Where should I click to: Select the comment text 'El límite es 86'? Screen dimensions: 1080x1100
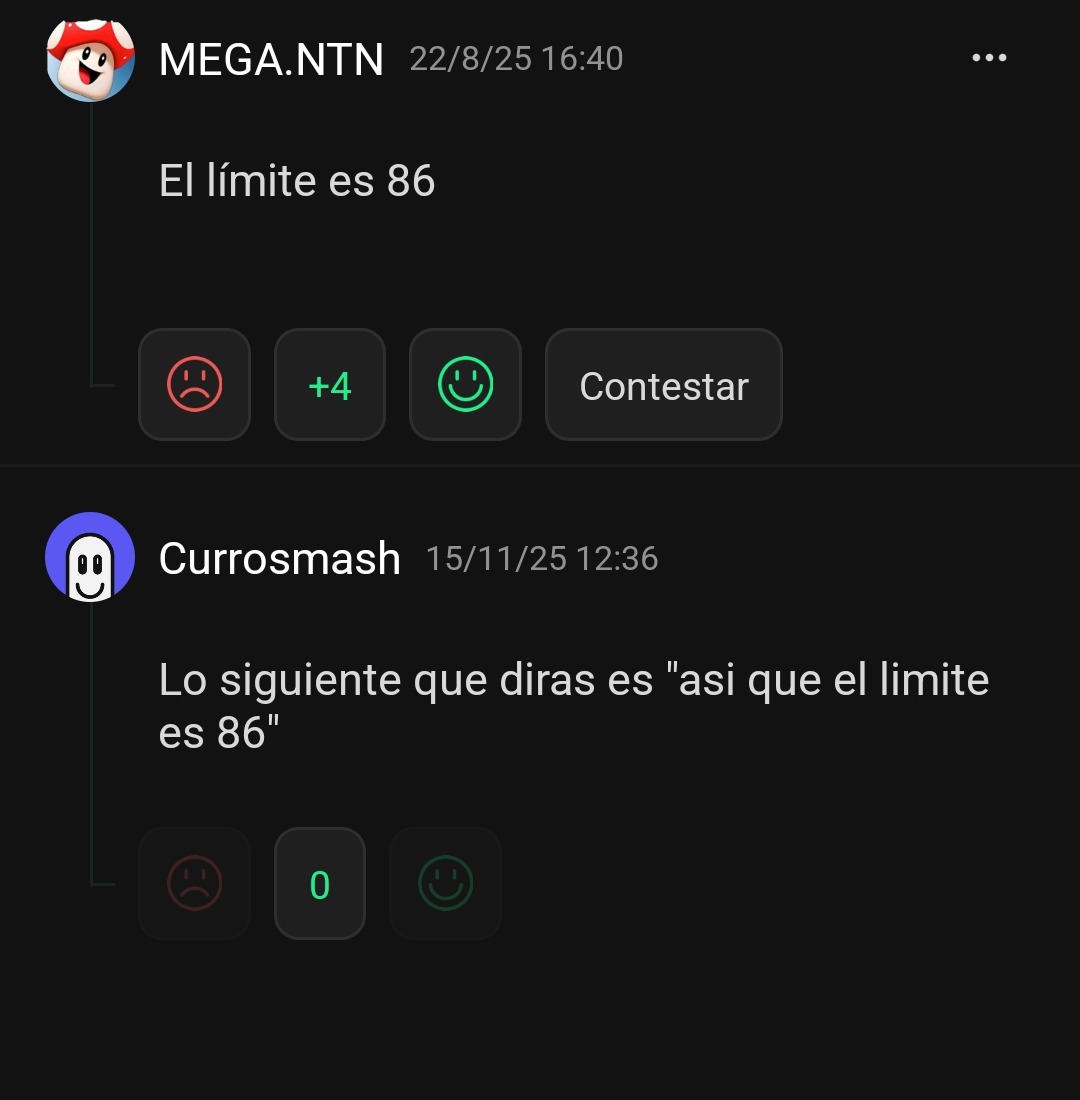[297, 180]
